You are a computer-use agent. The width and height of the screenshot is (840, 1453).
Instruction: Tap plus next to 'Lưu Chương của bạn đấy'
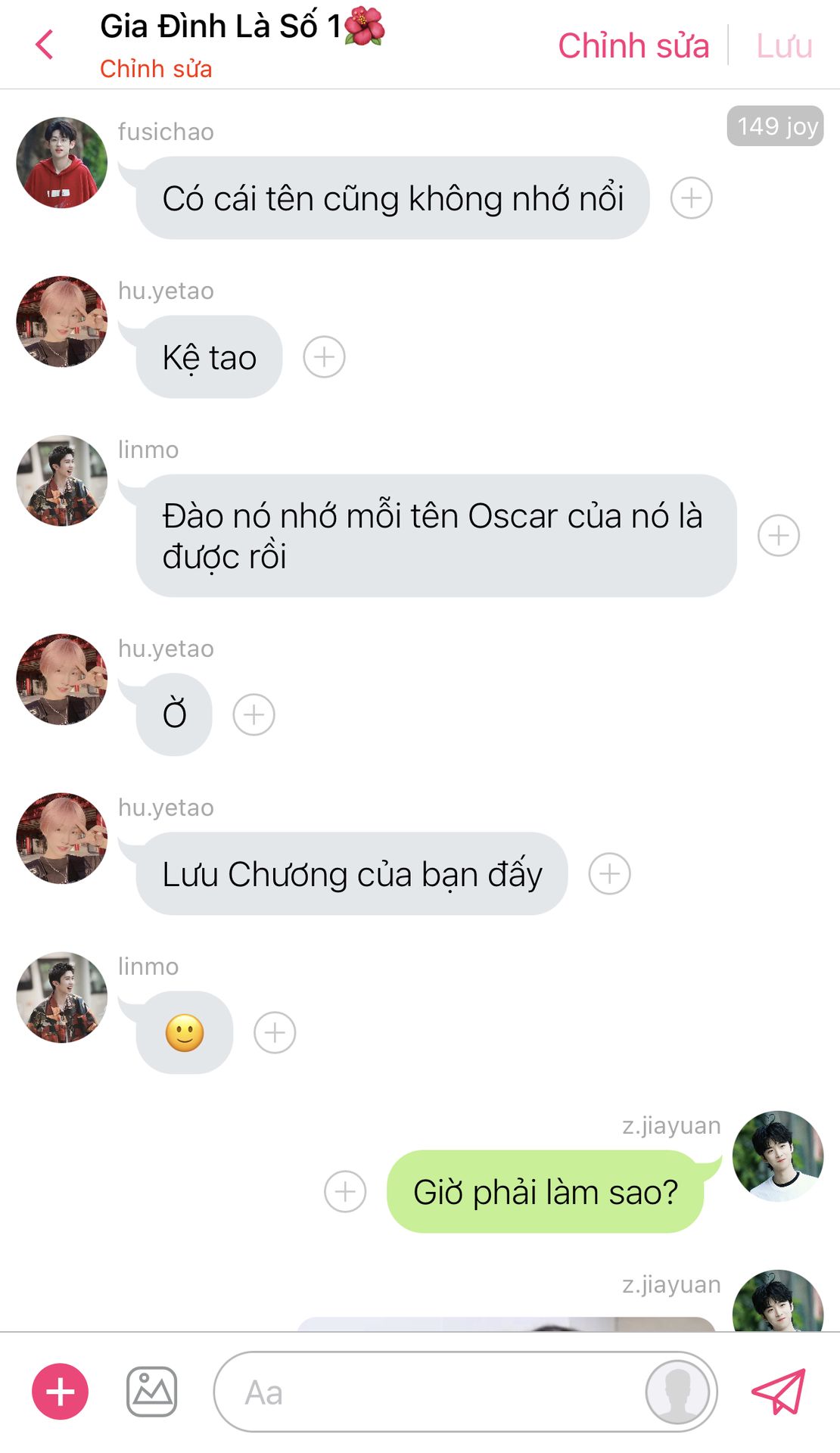[x=609, y=874]
